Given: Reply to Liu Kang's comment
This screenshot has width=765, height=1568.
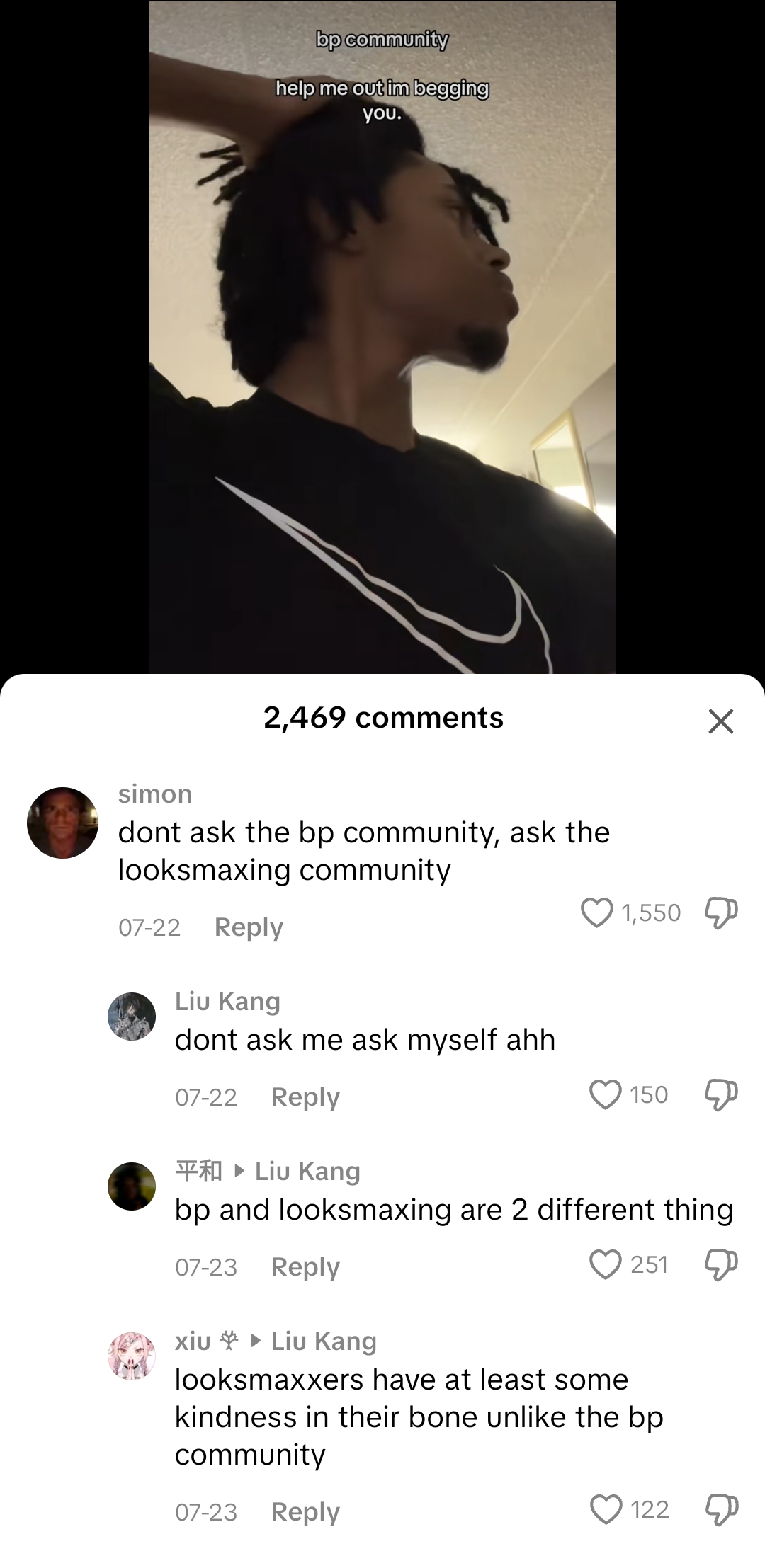Looking at the screenshot, I should [305, 1097].
